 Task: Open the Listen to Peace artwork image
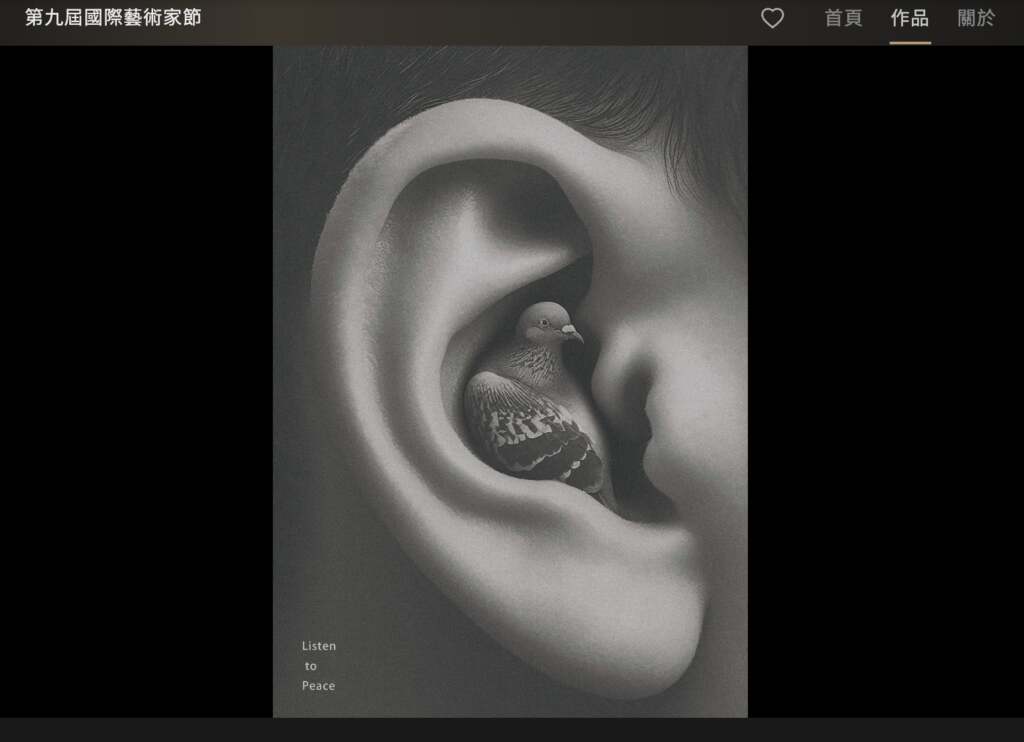(x=510, y=381)
